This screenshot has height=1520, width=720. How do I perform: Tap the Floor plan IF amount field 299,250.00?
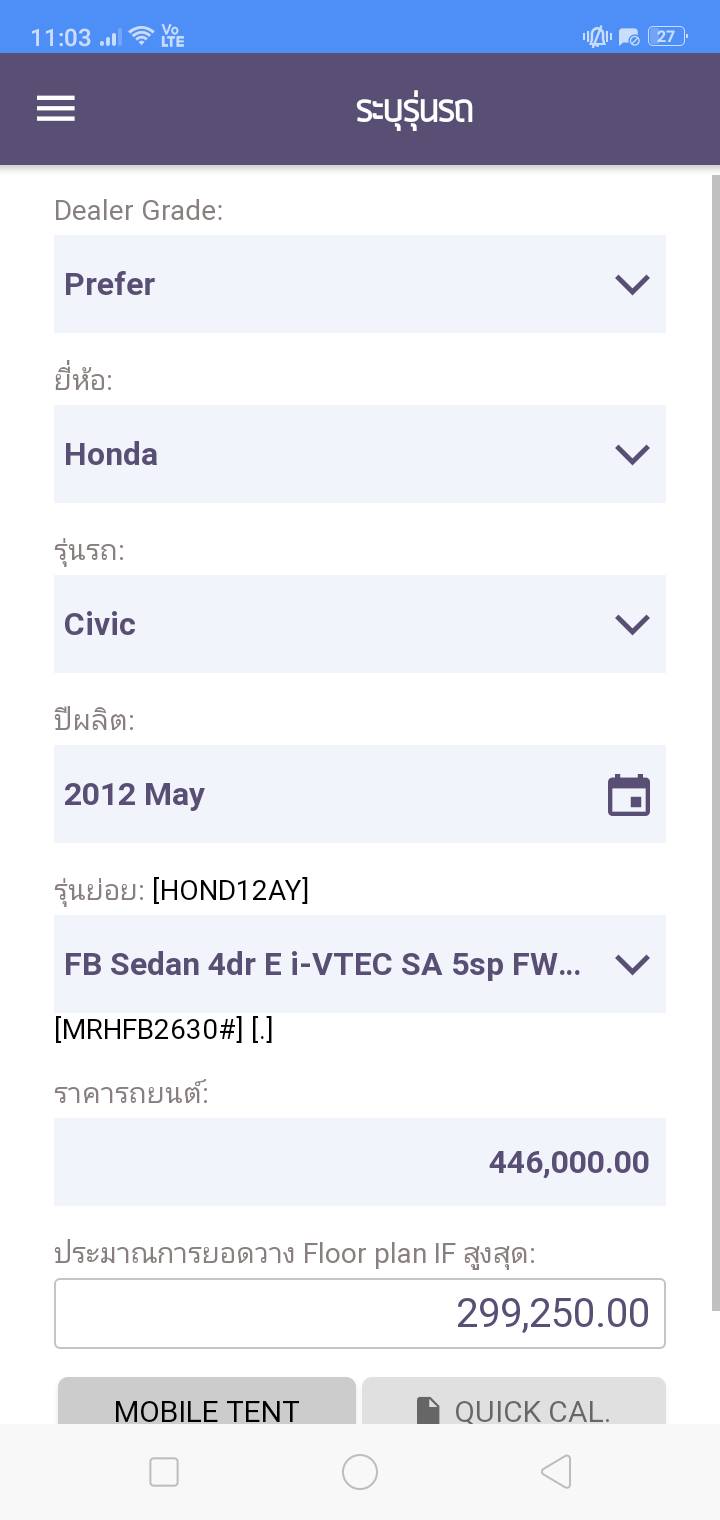coord(359,1313)
